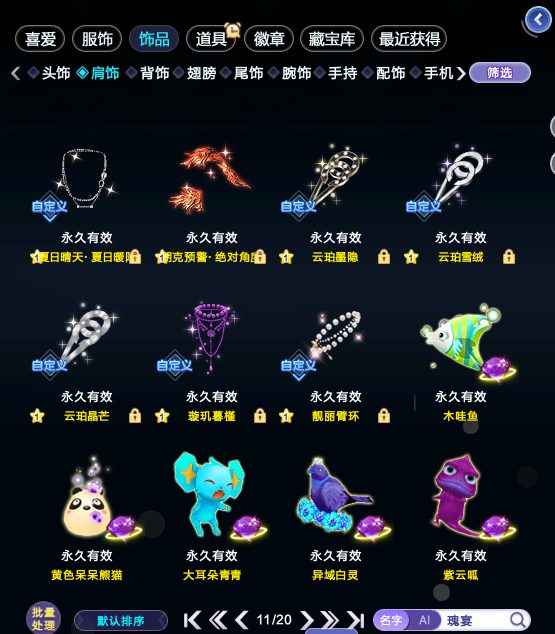The image size is (555, 634).
Task: Select the 木哇鱼 item
Action: click(460, 362)
